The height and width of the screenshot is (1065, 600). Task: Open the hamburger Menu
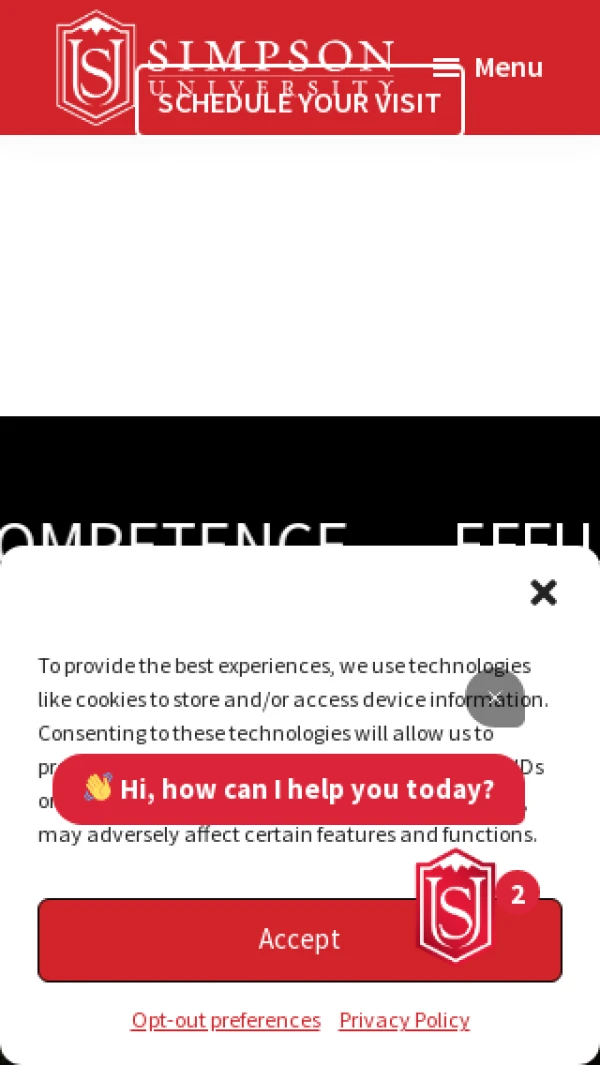point(489,67)
